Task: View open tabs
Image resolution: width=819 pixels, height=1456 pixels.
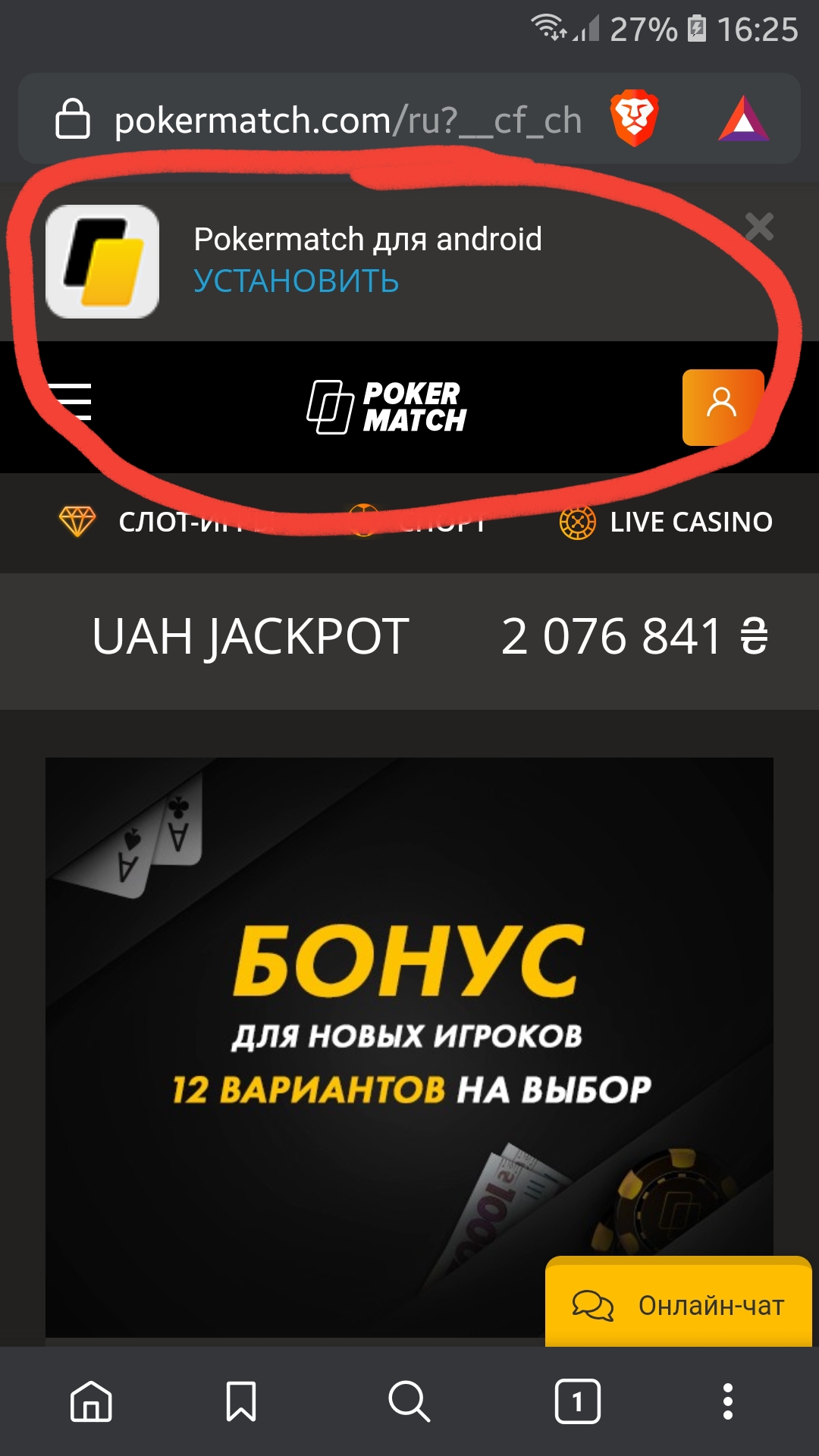Action: [578, 1401]
